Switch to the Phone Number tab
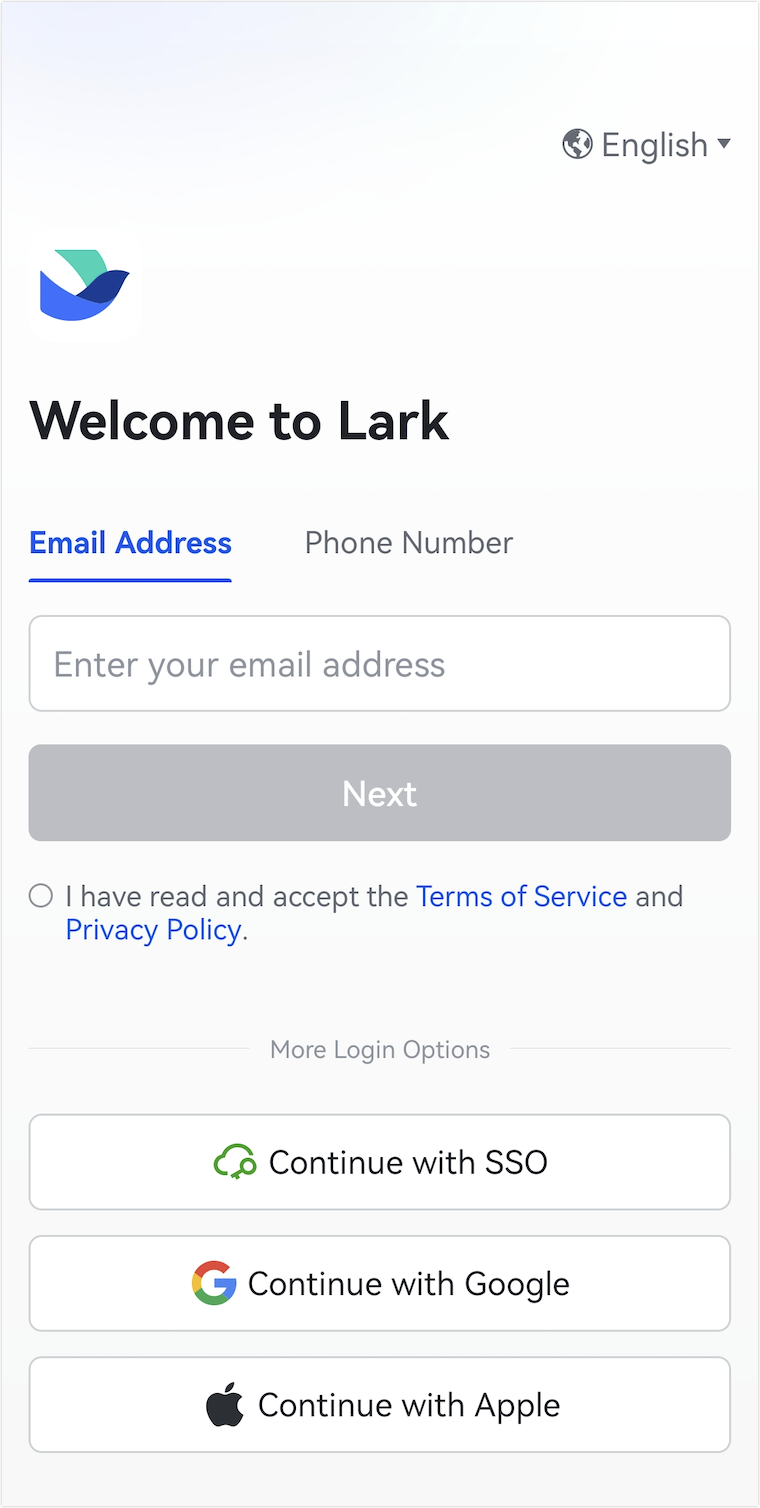 click(x=408, y=542)
